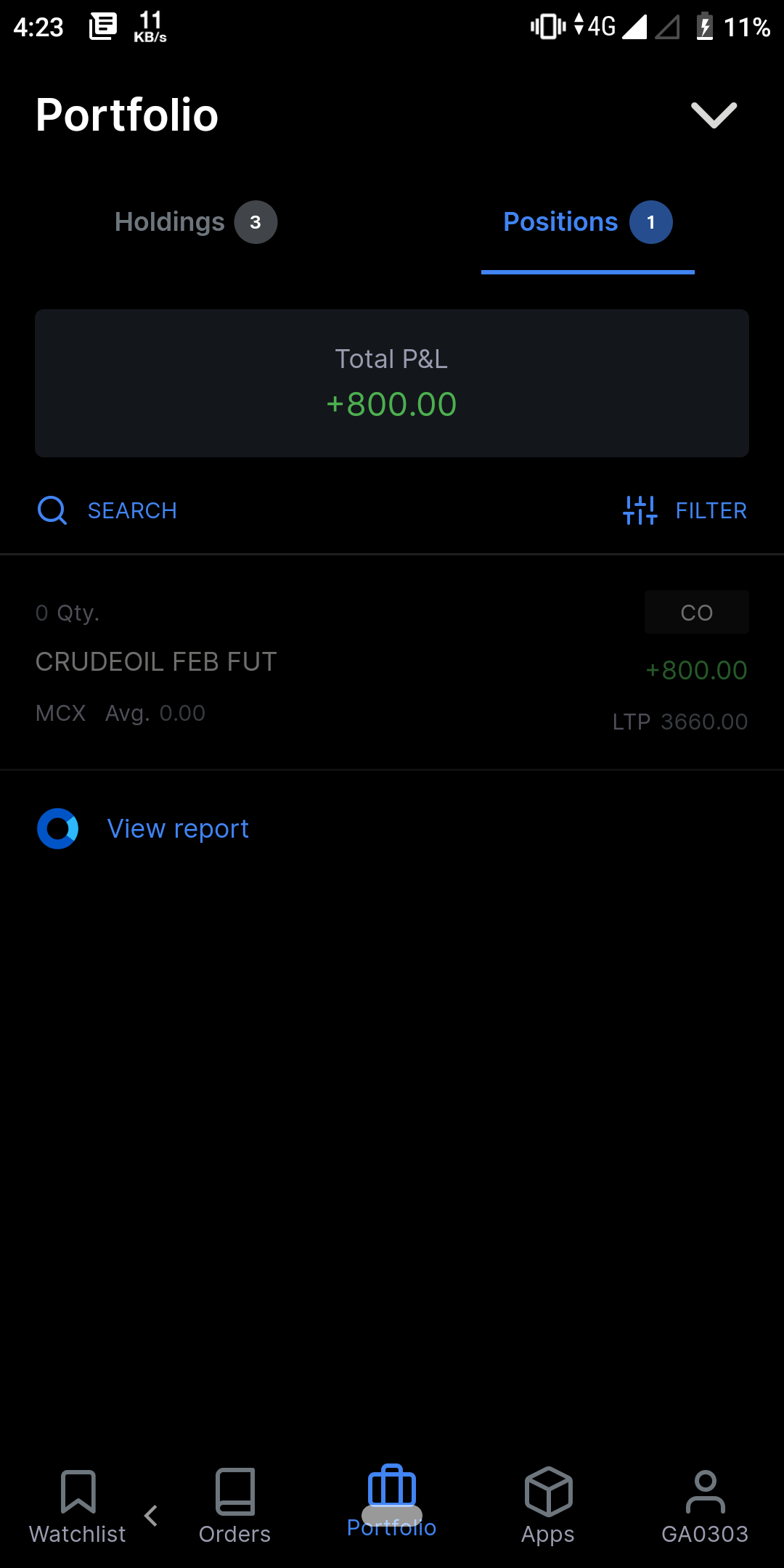Open the position search

pyautogui.click(x=107, y=510)
